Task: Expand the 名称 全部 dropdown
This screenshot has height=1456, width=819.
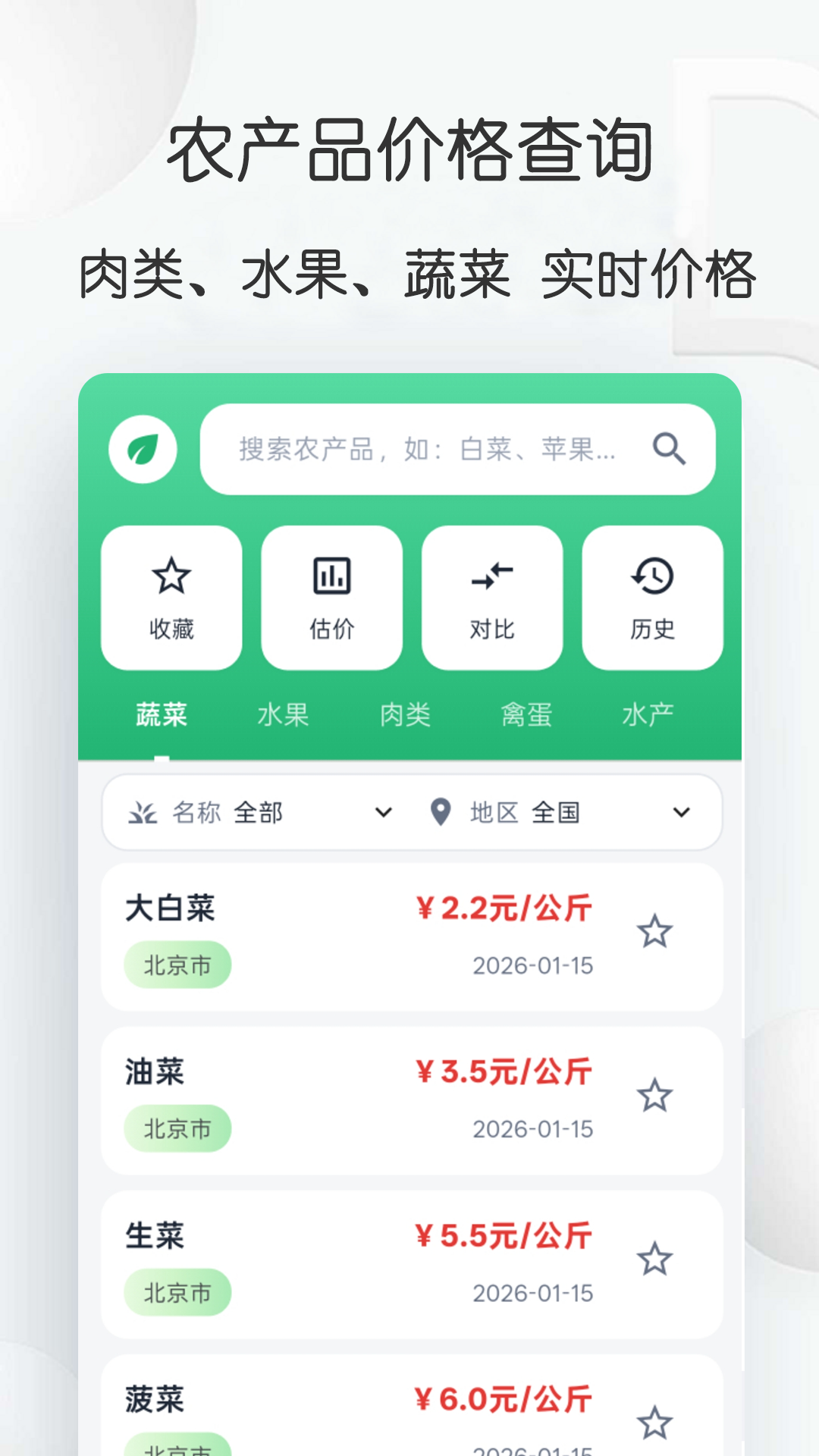Action: (383, 812)
